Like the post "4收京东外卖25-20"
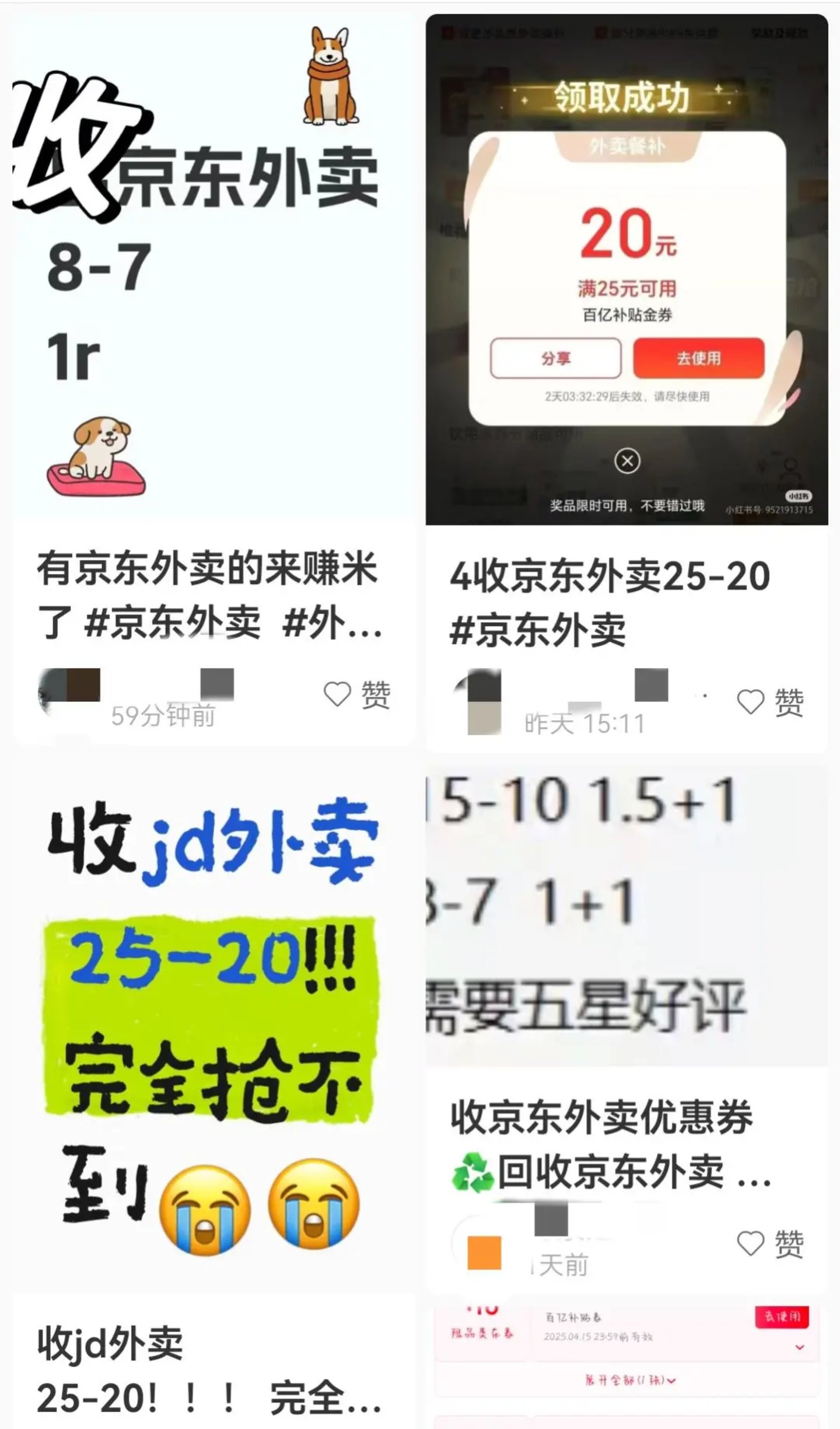Viewport: 840px width, 1429px height. [751, 702]
